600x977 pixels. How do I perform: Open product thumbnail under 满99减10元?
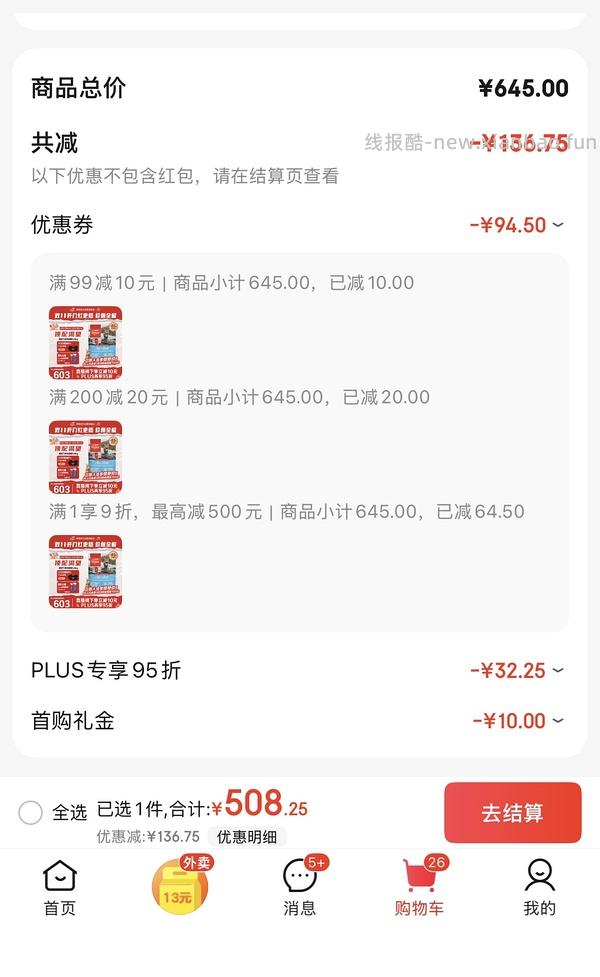pos(85,342)
